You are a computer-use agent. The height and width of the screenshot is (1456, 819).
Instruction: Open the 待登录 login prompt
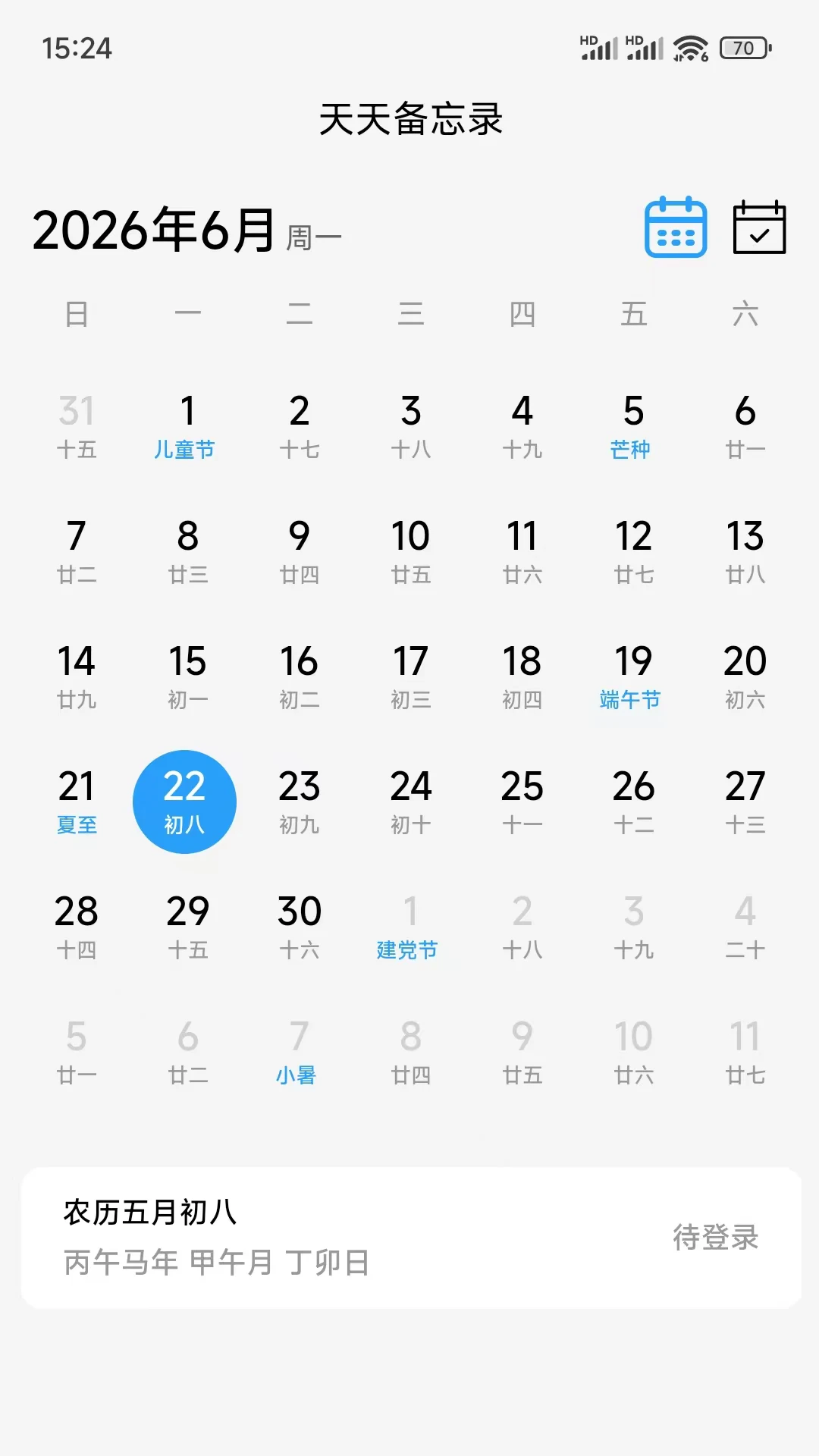click(x=715, y=1238)
